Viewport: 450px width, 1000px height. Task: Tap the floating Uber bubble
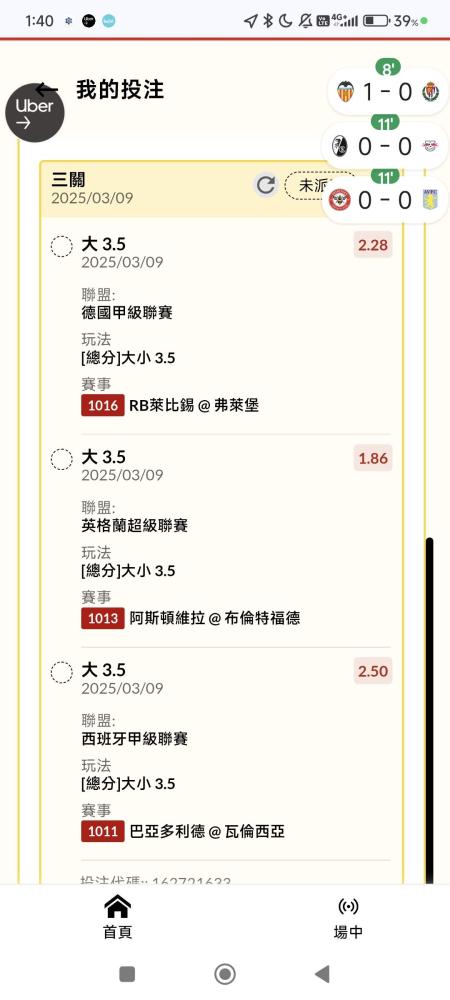click(x=34, y=113)
